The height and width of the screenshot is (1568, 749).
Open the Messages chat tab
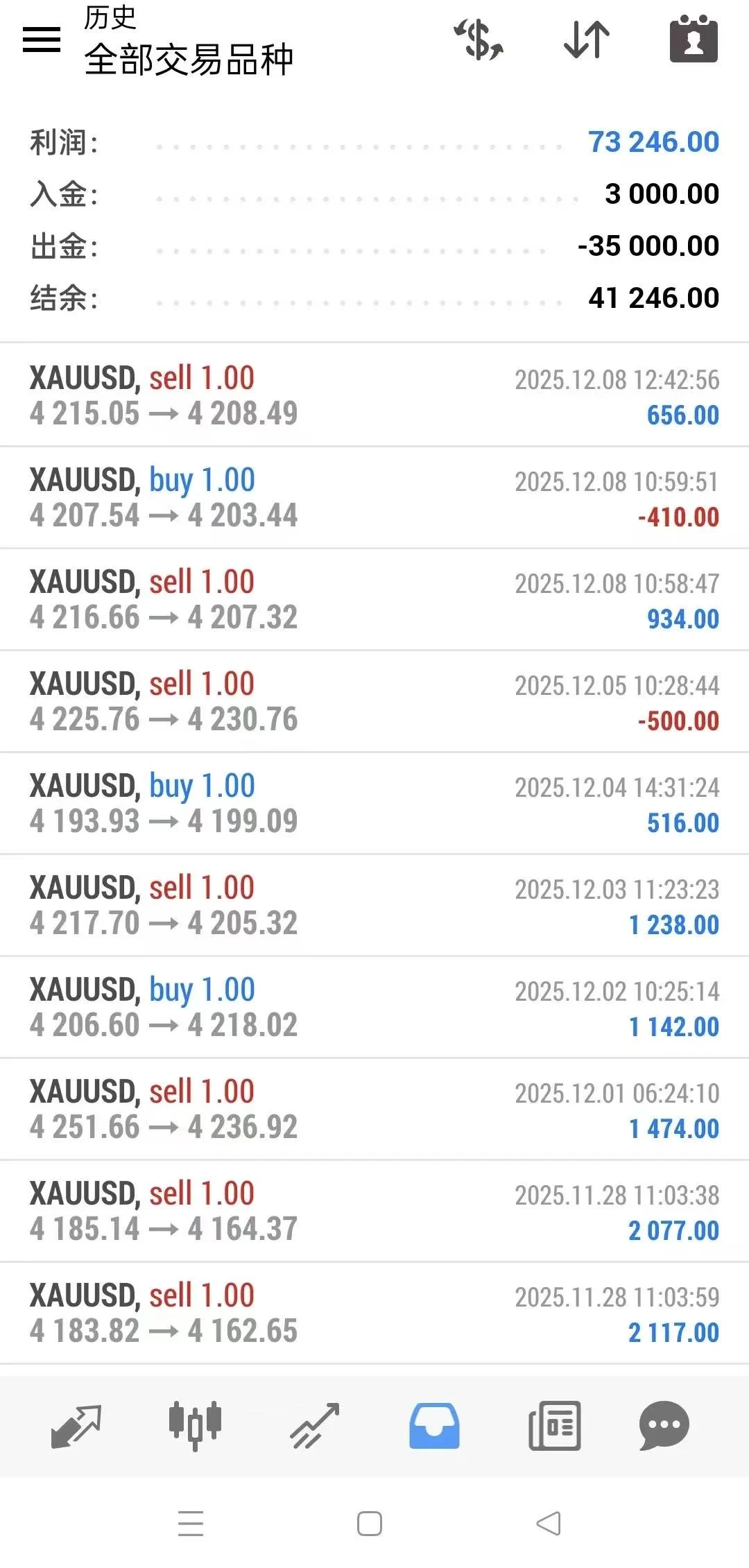664,1426
